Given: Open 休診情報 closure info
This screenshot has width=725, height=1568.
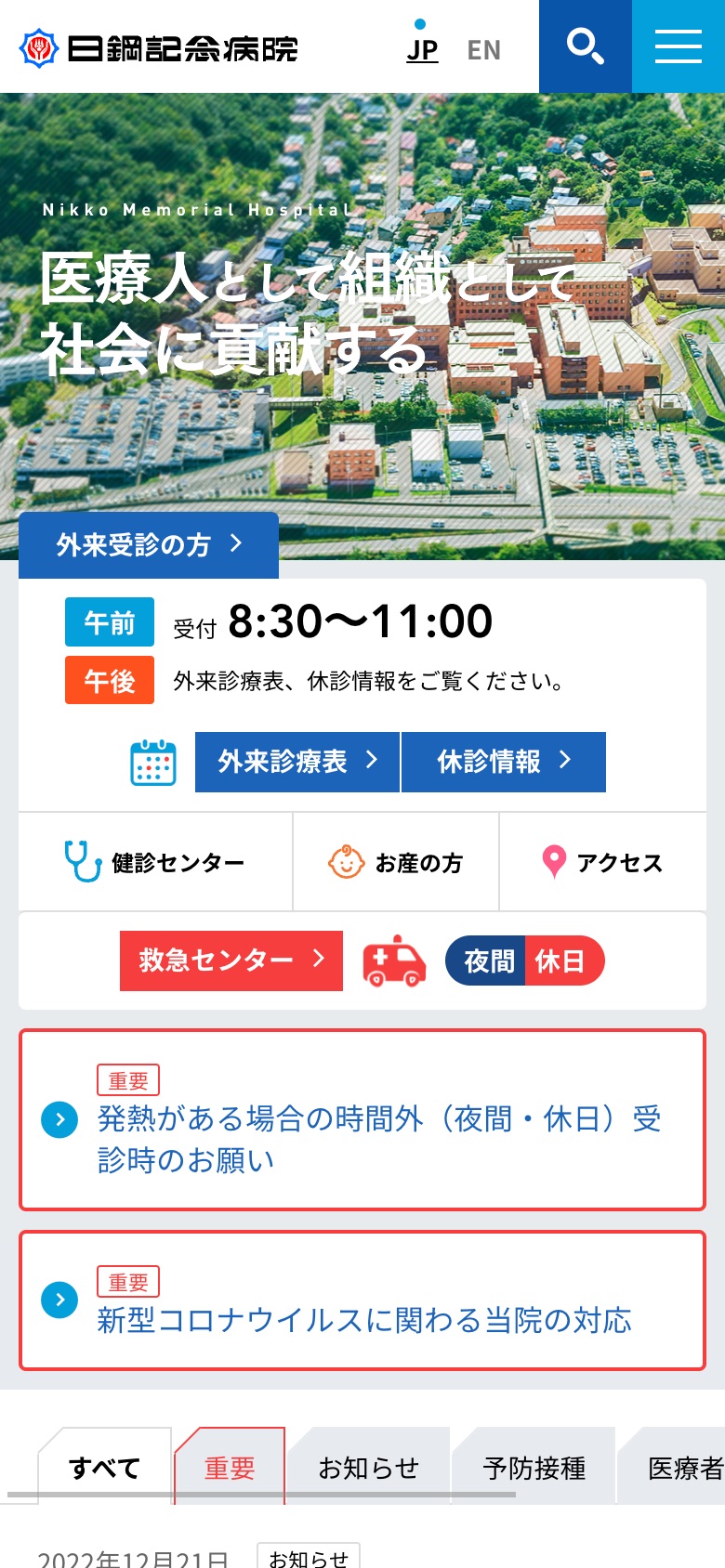Looking at the screenshot, I should click(x=504, y=762).
